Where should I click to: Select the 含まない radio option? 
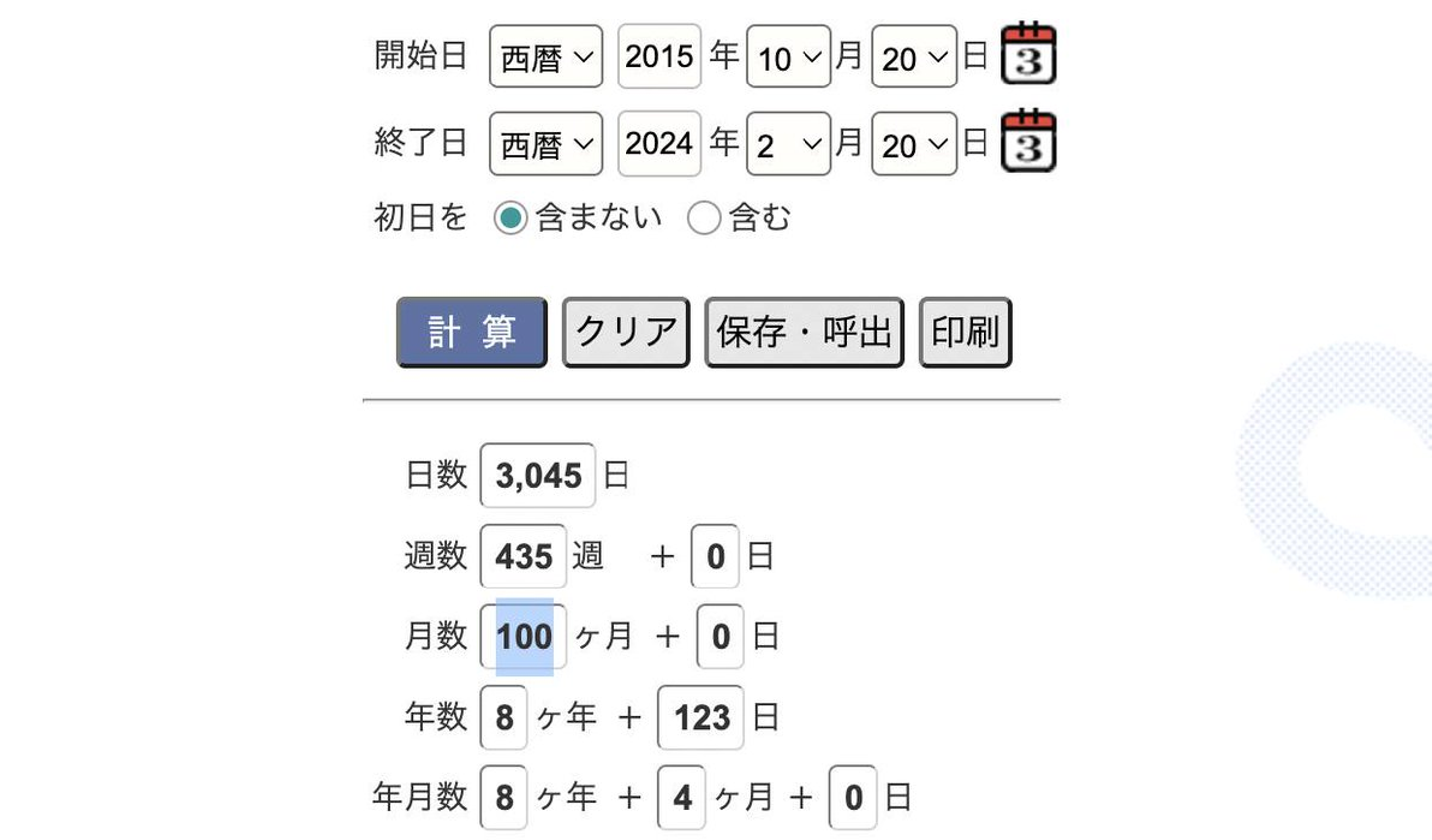click(x=510, y=218)
